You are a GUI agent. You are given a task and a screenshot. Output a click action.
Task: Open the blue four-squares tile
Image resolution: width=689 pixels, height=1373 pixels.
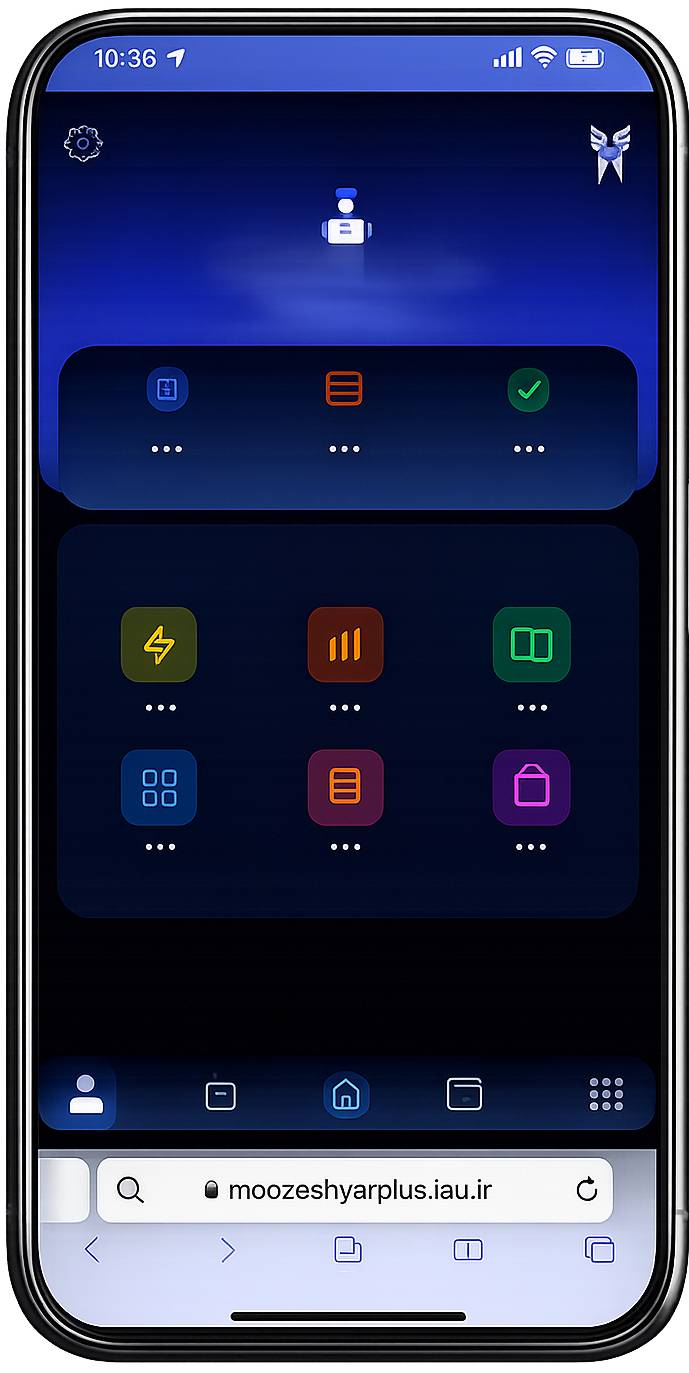159,788
